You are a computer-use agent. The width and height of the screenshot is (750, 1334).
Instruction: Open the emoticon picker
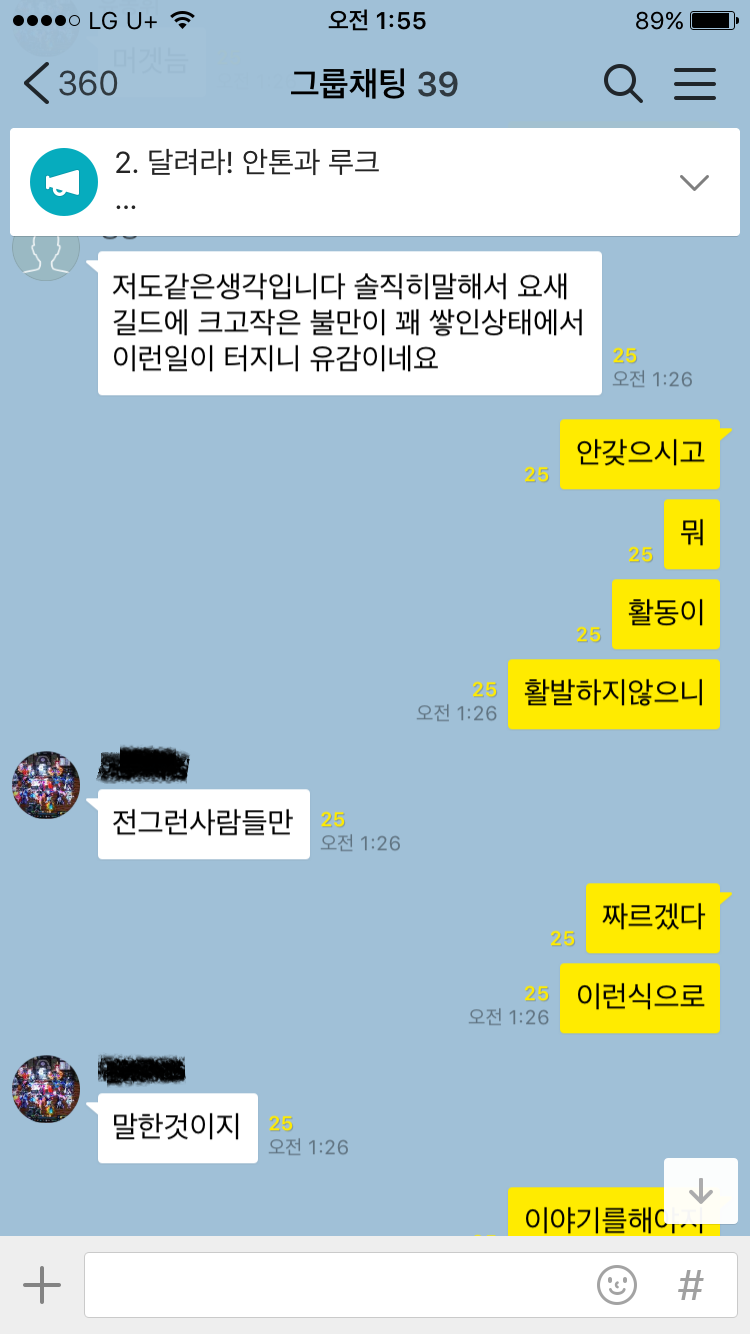click(x=617, y=1284)
